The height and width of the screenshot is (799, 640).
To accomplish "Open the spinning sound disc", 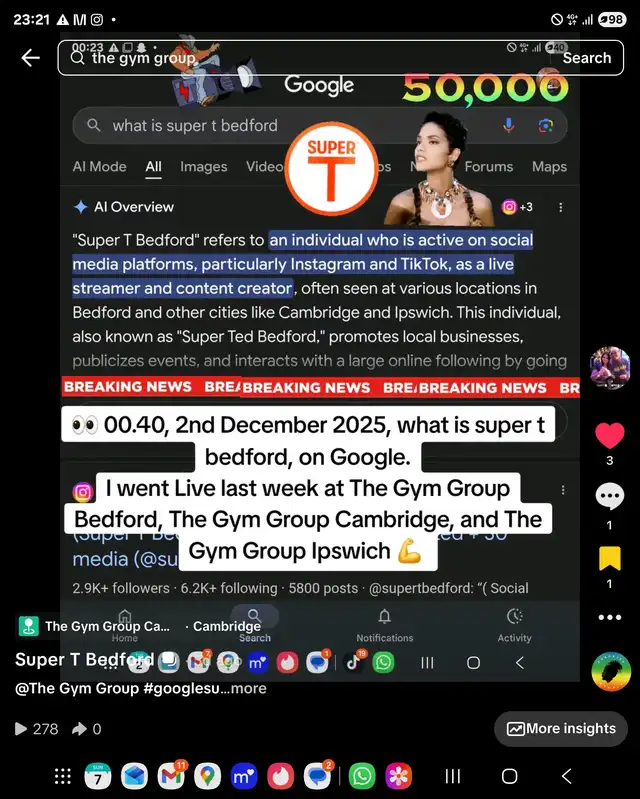I will [611, 671].
